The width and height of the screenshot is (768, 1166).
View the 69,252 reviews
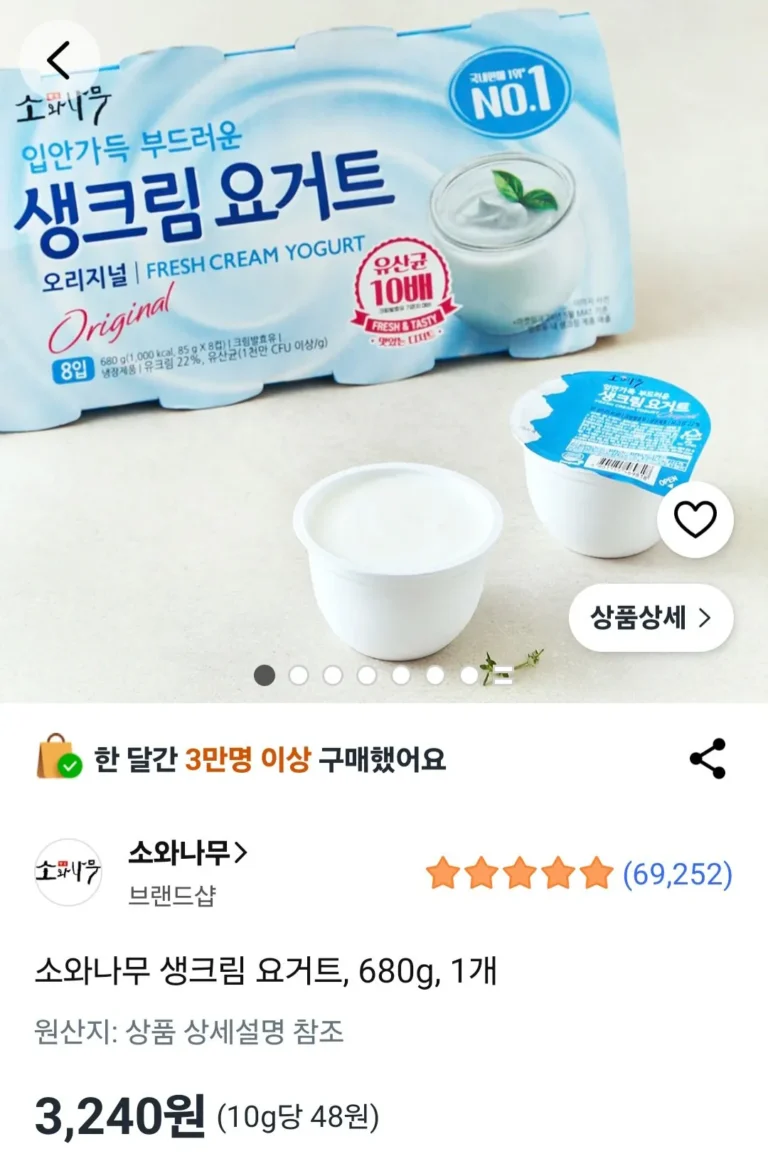pos(677,875)
